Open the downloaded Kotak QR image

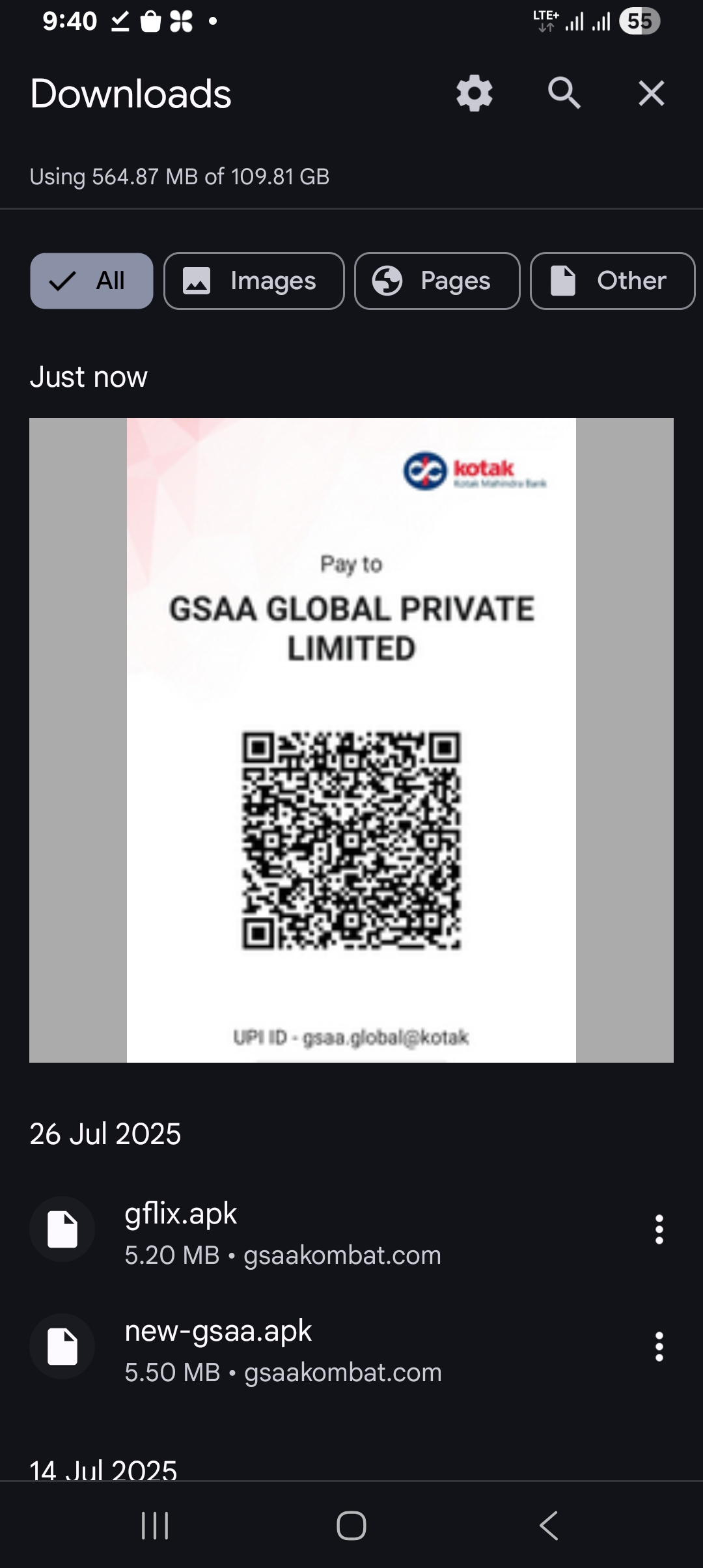(x=351, y=740)
